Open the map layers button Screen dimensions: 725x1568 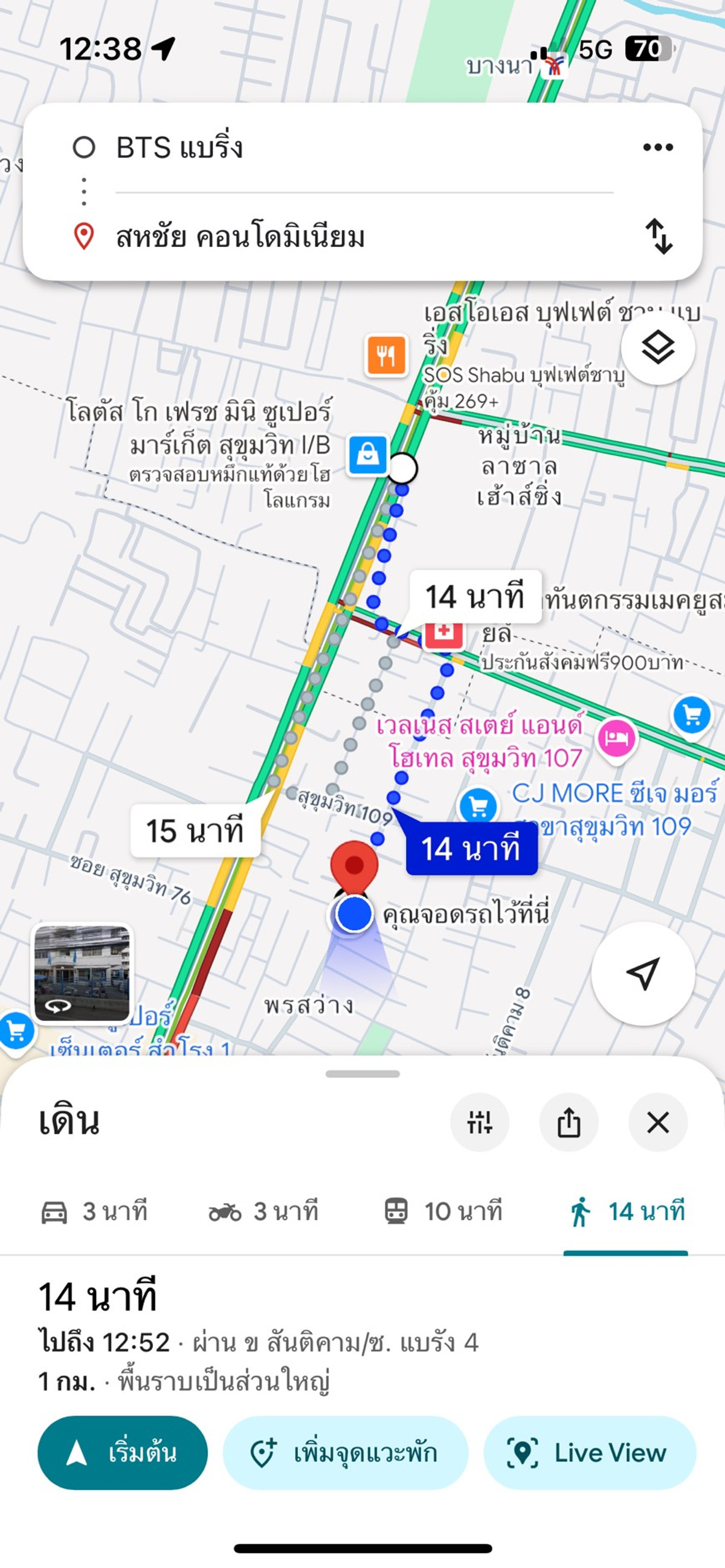657,348
